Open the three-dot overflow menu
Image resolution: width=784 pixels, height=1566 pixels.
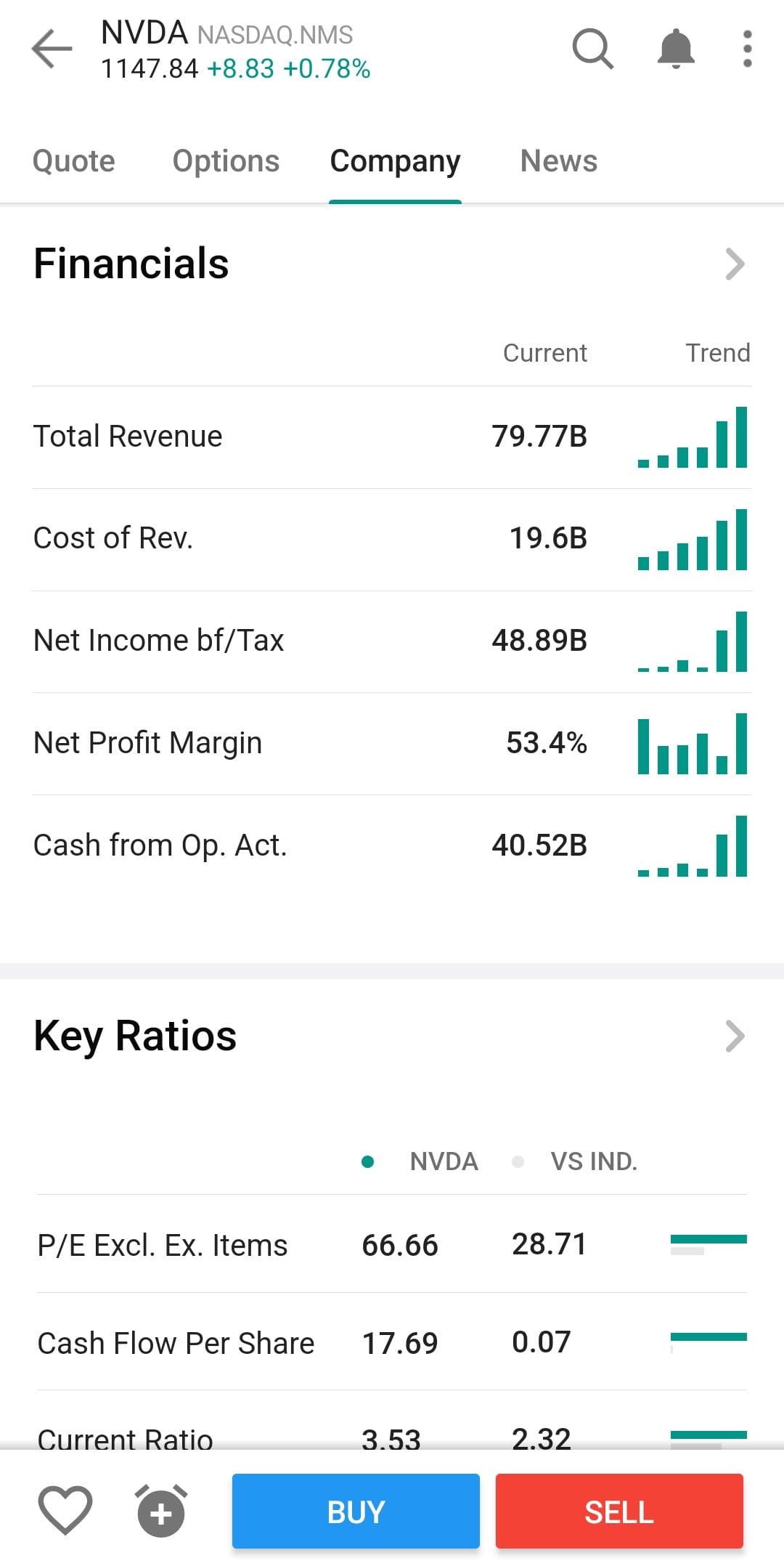[746, 49]
